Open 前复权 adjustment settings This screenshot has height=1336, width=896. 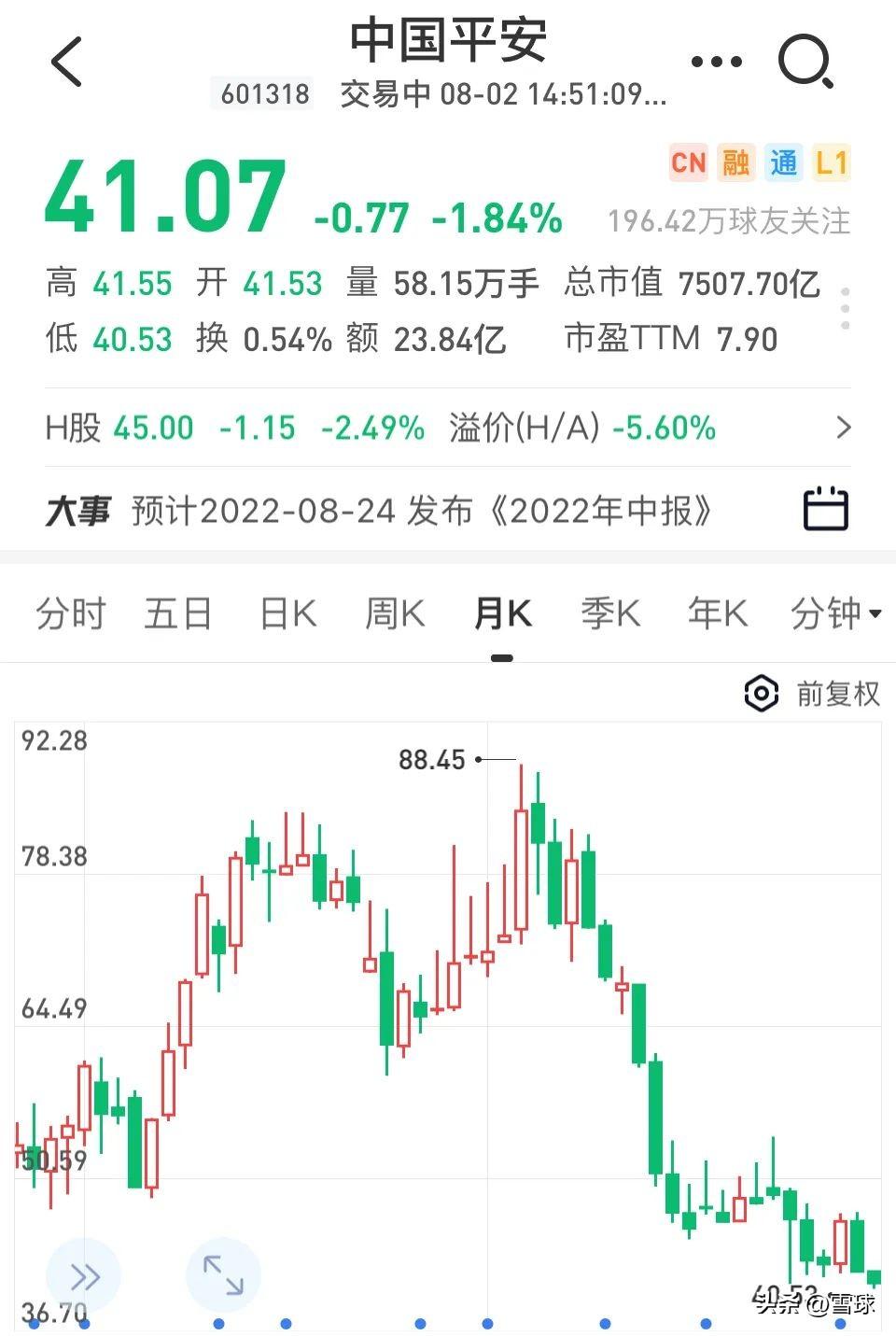pyautogui.click(x=812, y=694)
